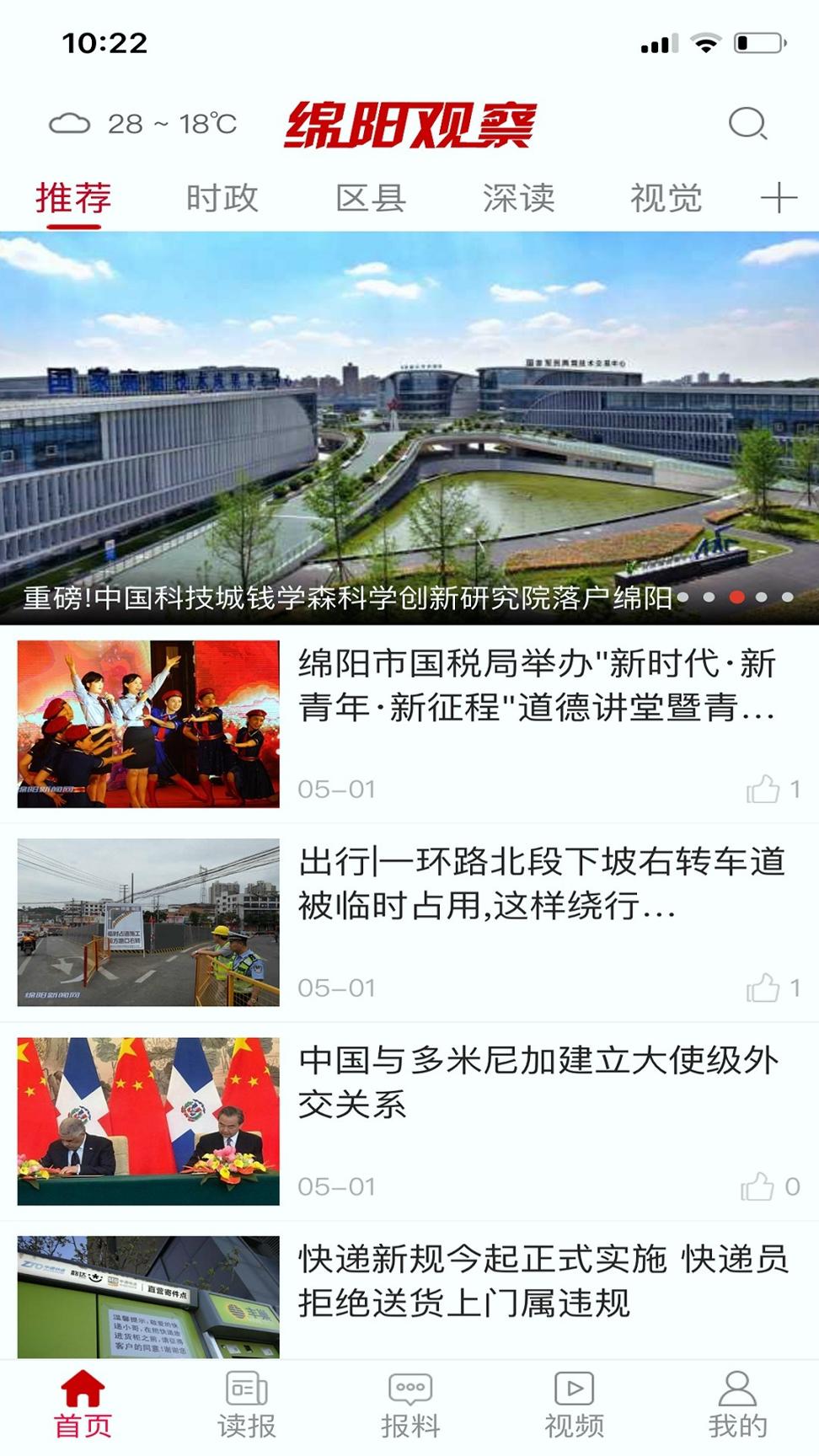
Task: Like the 绵阳市国税局 article
Action: tap(763, 790)
